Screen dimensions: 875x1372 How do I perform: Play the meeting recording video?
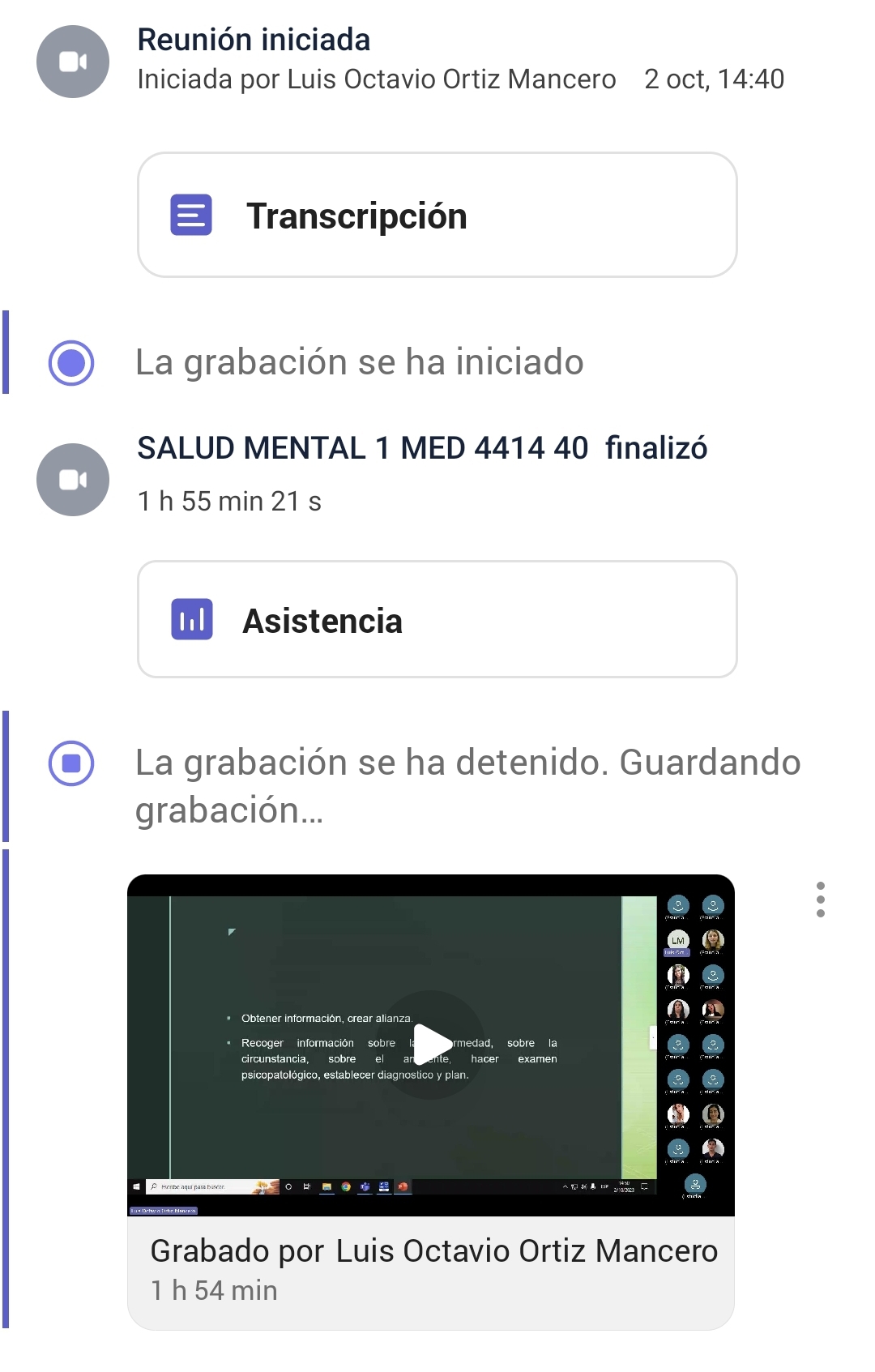[431, 1044]
